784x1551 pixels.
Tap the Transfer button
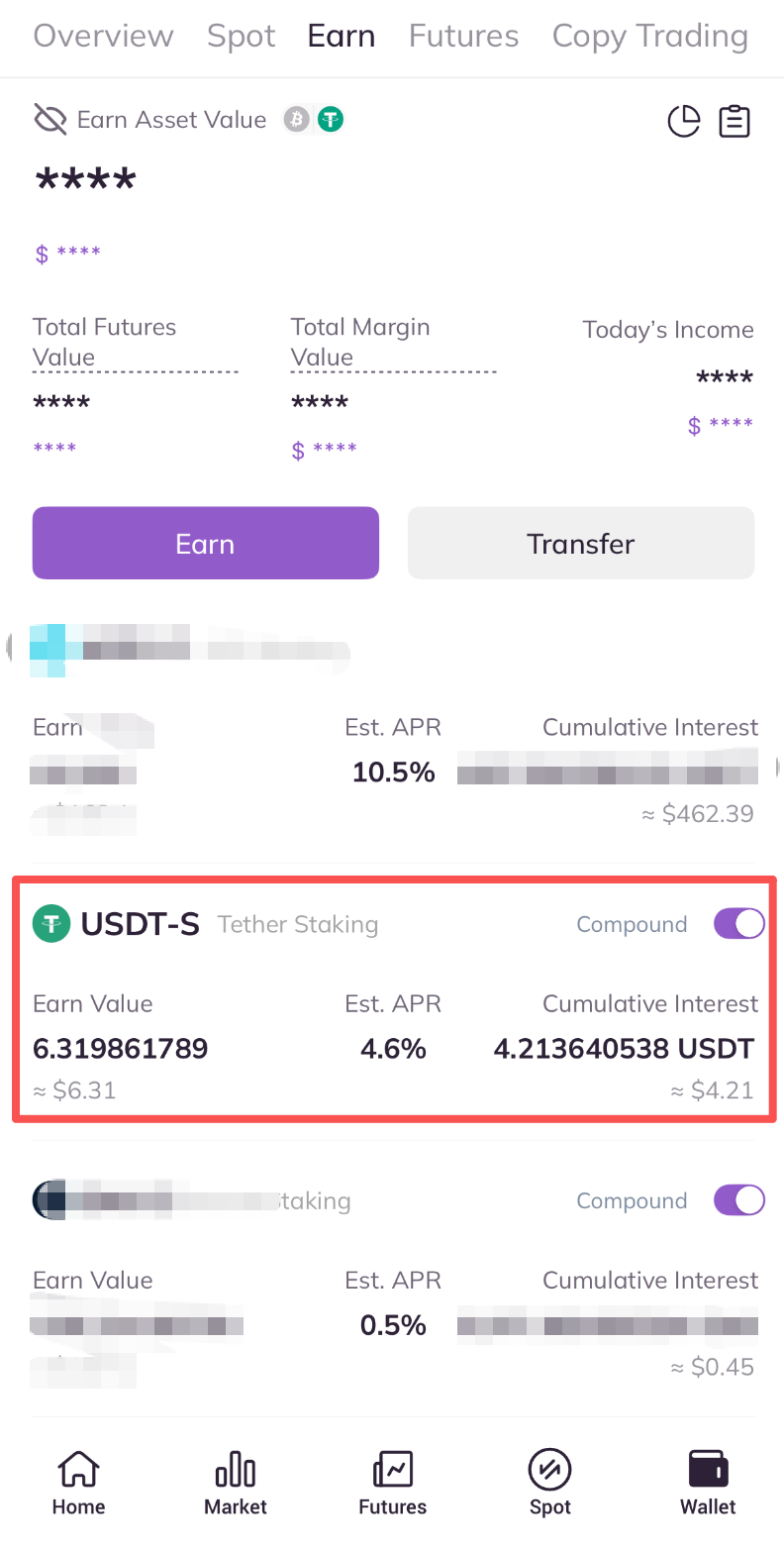coord(580,543)
